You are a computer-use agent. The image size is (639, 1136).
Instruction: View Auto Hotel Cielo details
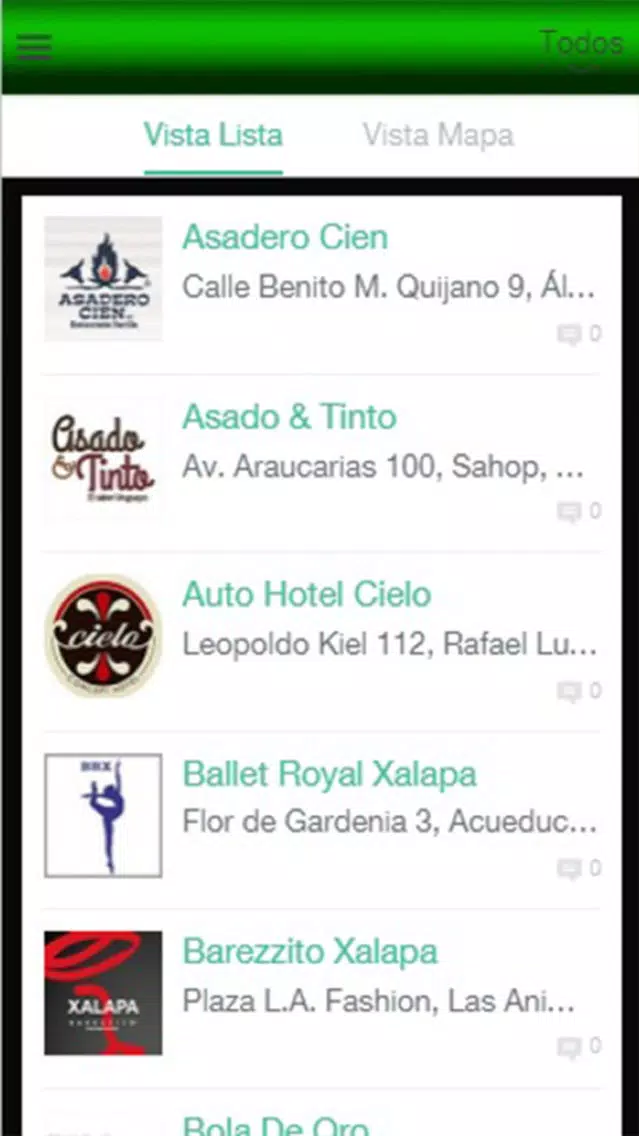(x=322, y=642)
